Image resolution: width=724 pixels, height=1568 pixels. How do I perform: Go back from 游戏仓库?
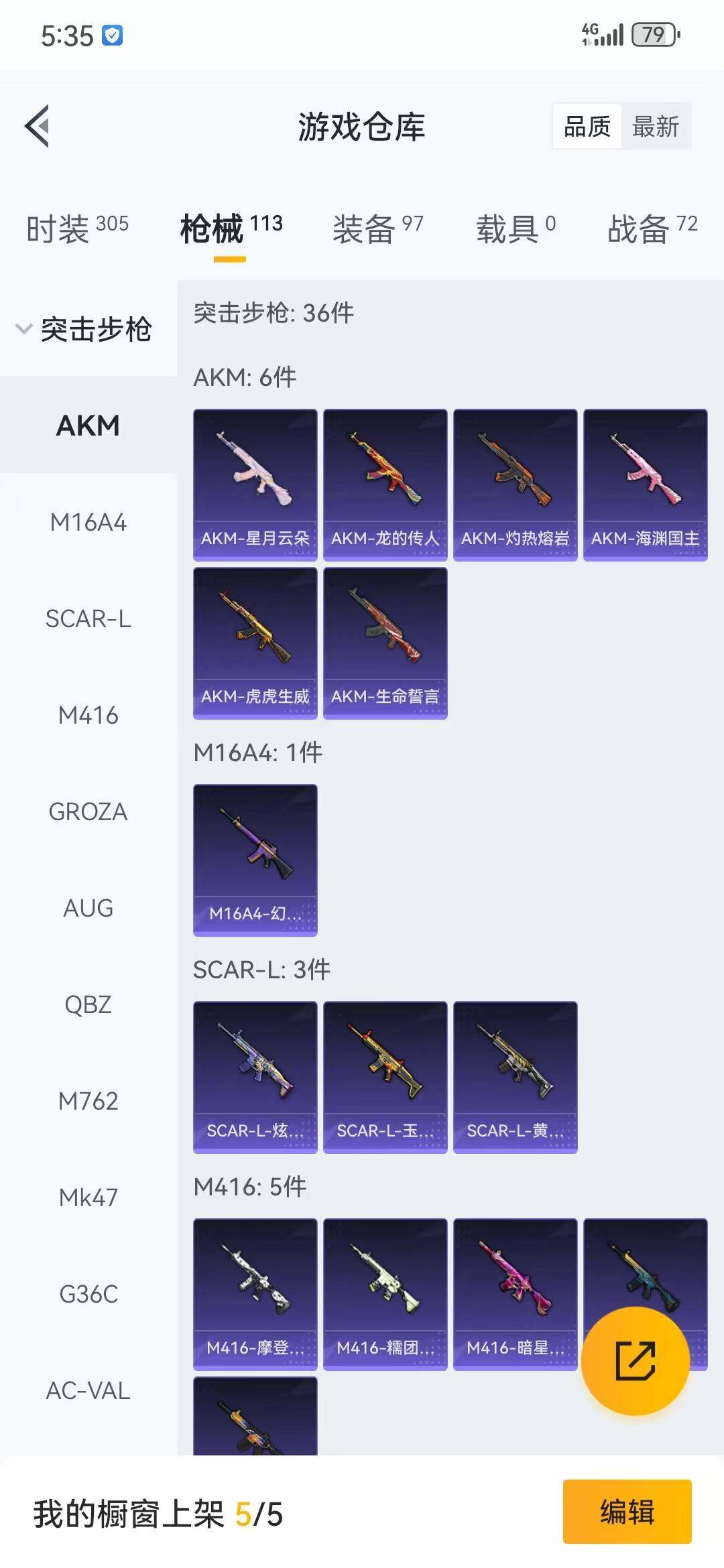[x=38, y=126]
